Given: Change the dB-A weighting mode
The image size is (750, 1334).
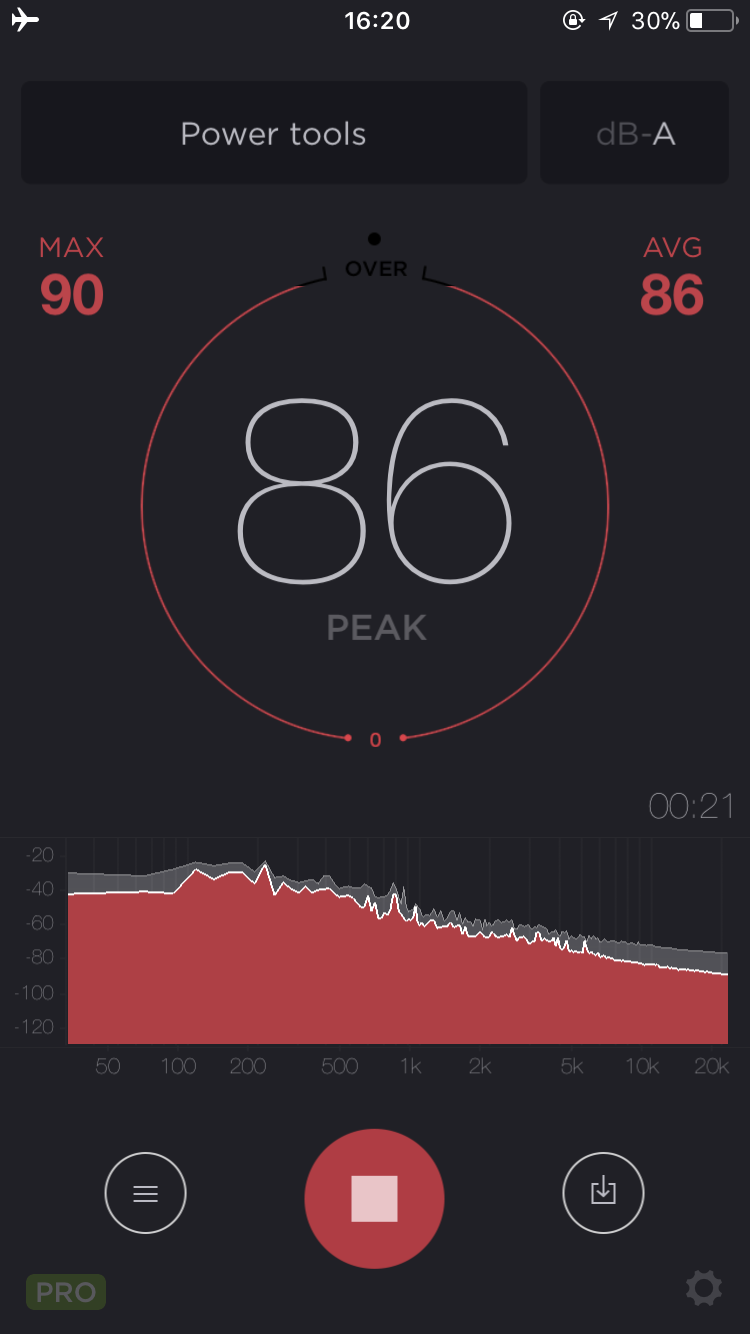Looking at the screenshot, I should 635,133.
